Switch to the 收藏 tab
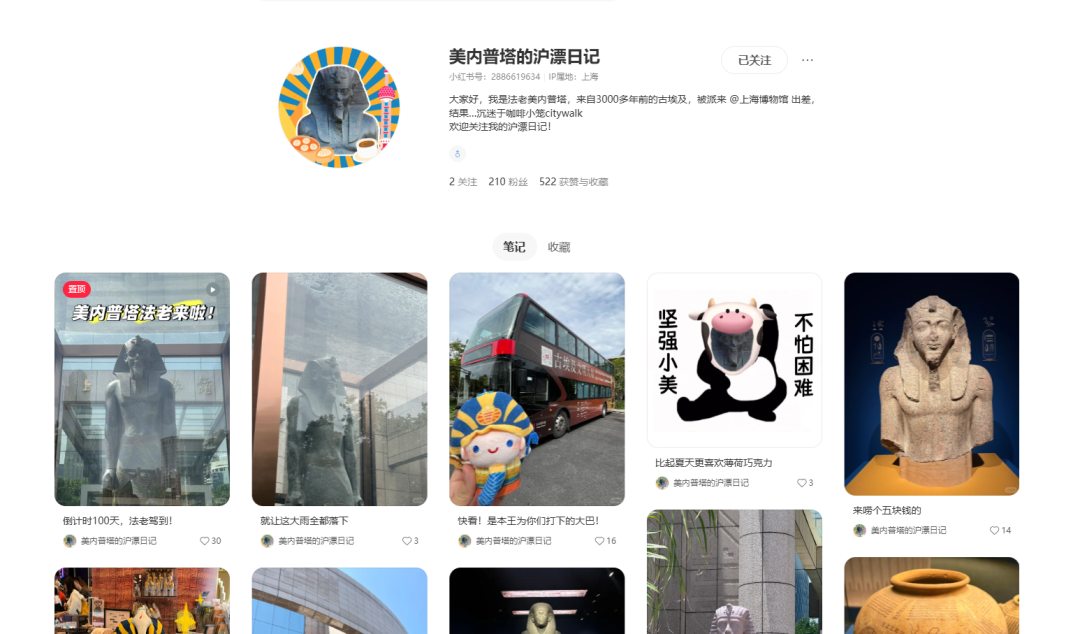The width and height of the screenshot is (1080, 634). pos(559,247)
